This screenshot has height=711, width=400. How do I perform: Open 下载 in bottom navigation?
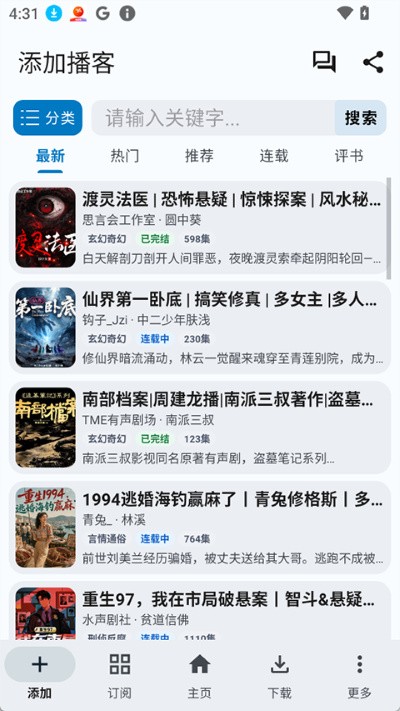[279, 676]
